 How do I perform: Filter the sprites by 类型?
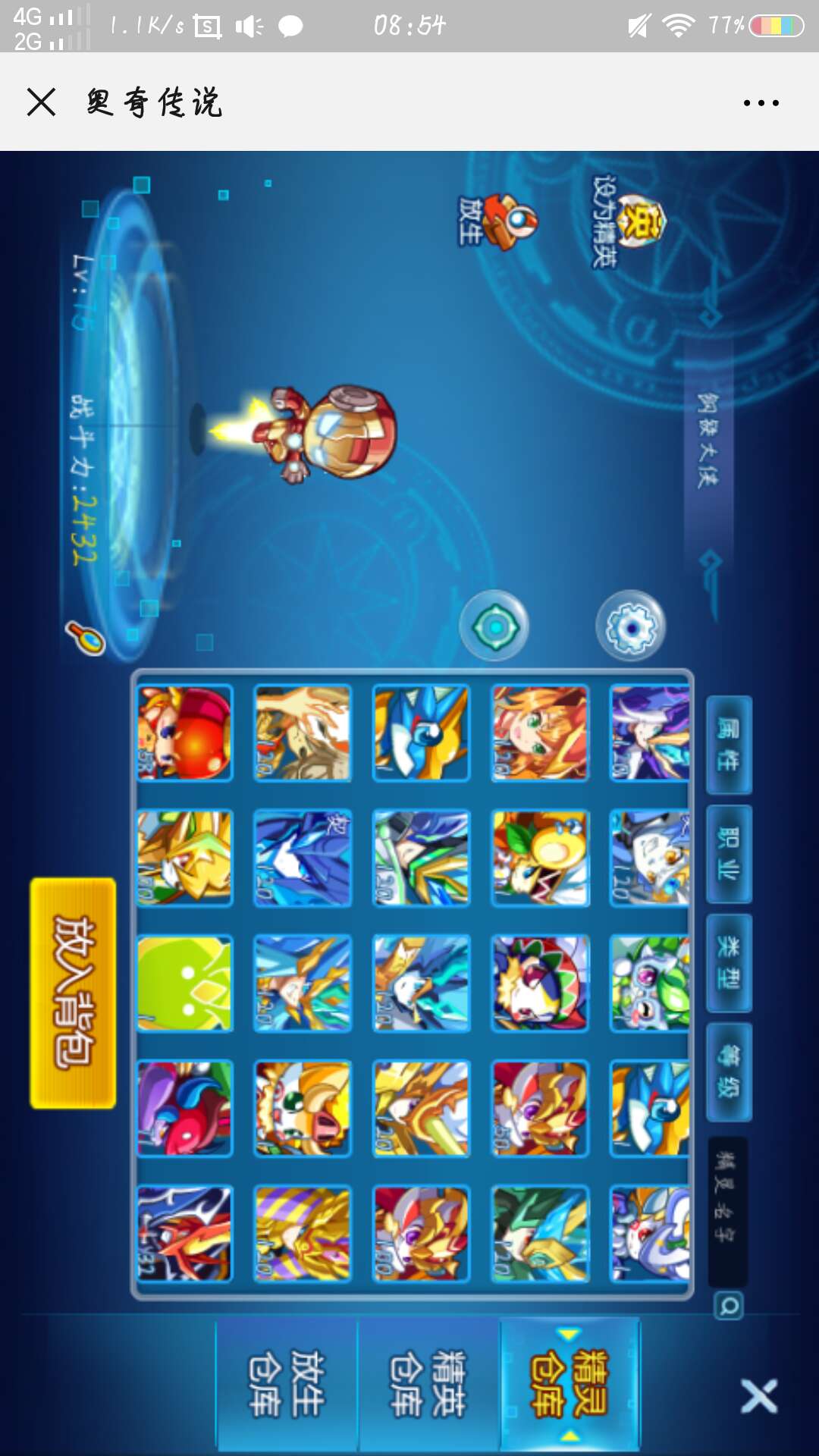click(x=729, y=963)
